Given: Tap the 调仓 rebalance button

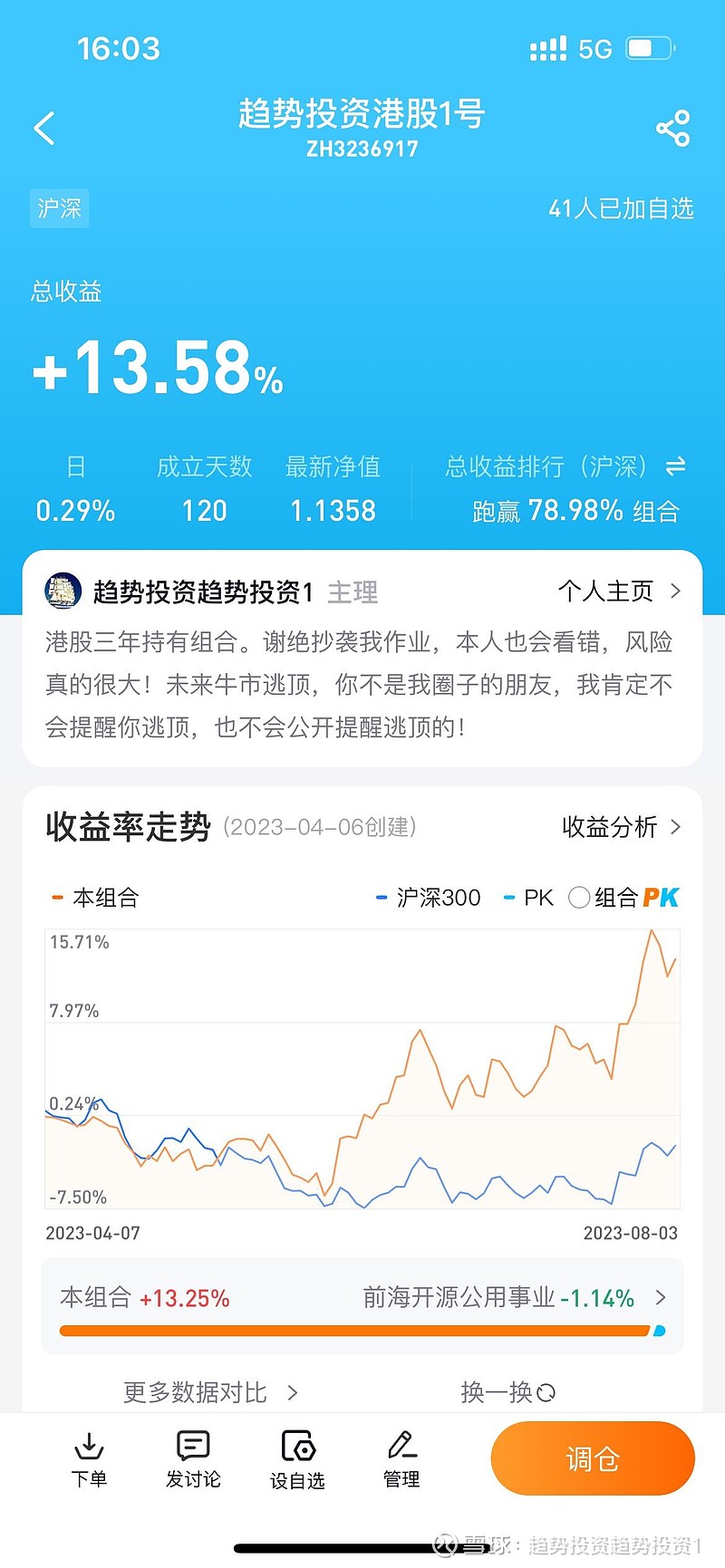Looking at the screenshot, I should (592, 1458).
